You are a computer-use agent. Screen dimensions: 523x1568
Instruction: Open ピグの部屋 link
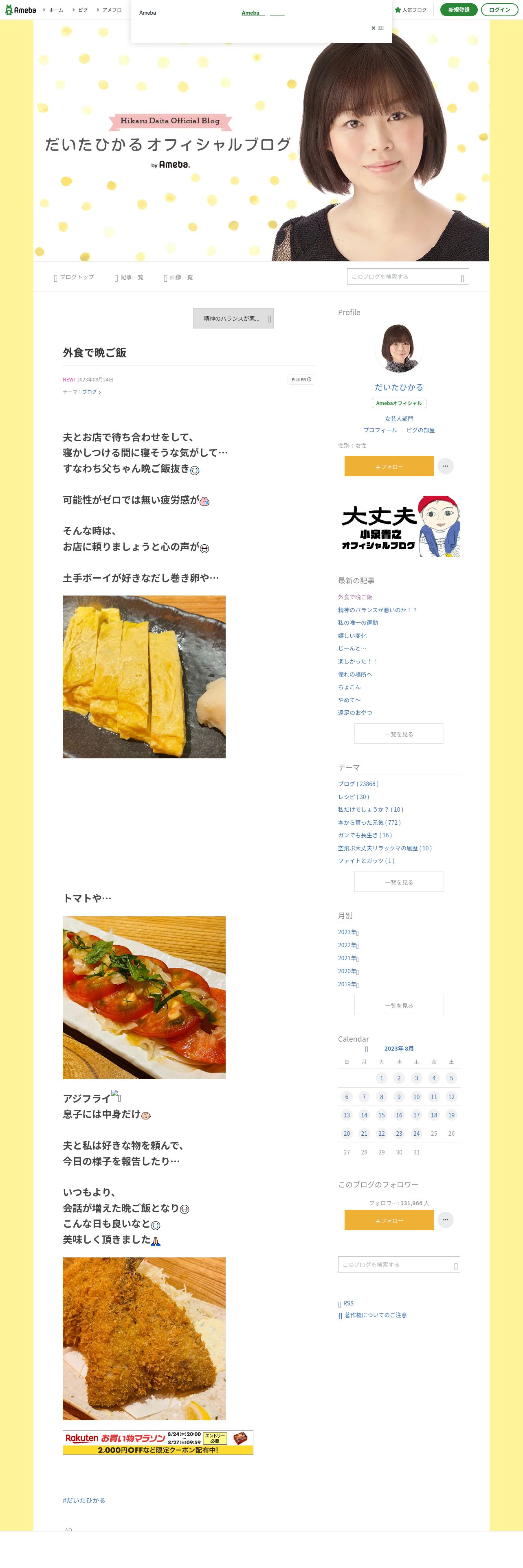point(420,430)
